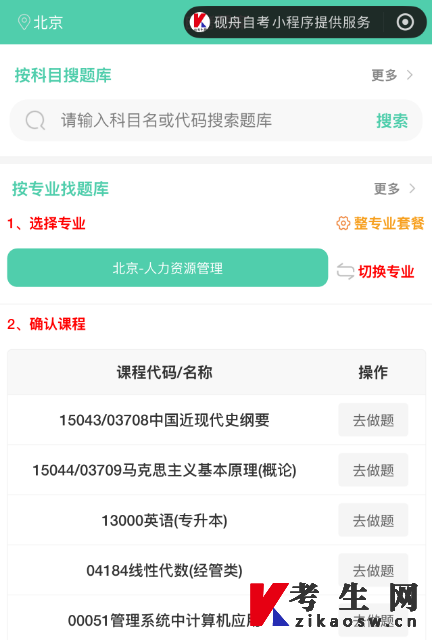Open the 北京 location selector
This screenshot has height=640, width=432.
tap(40, 22)
